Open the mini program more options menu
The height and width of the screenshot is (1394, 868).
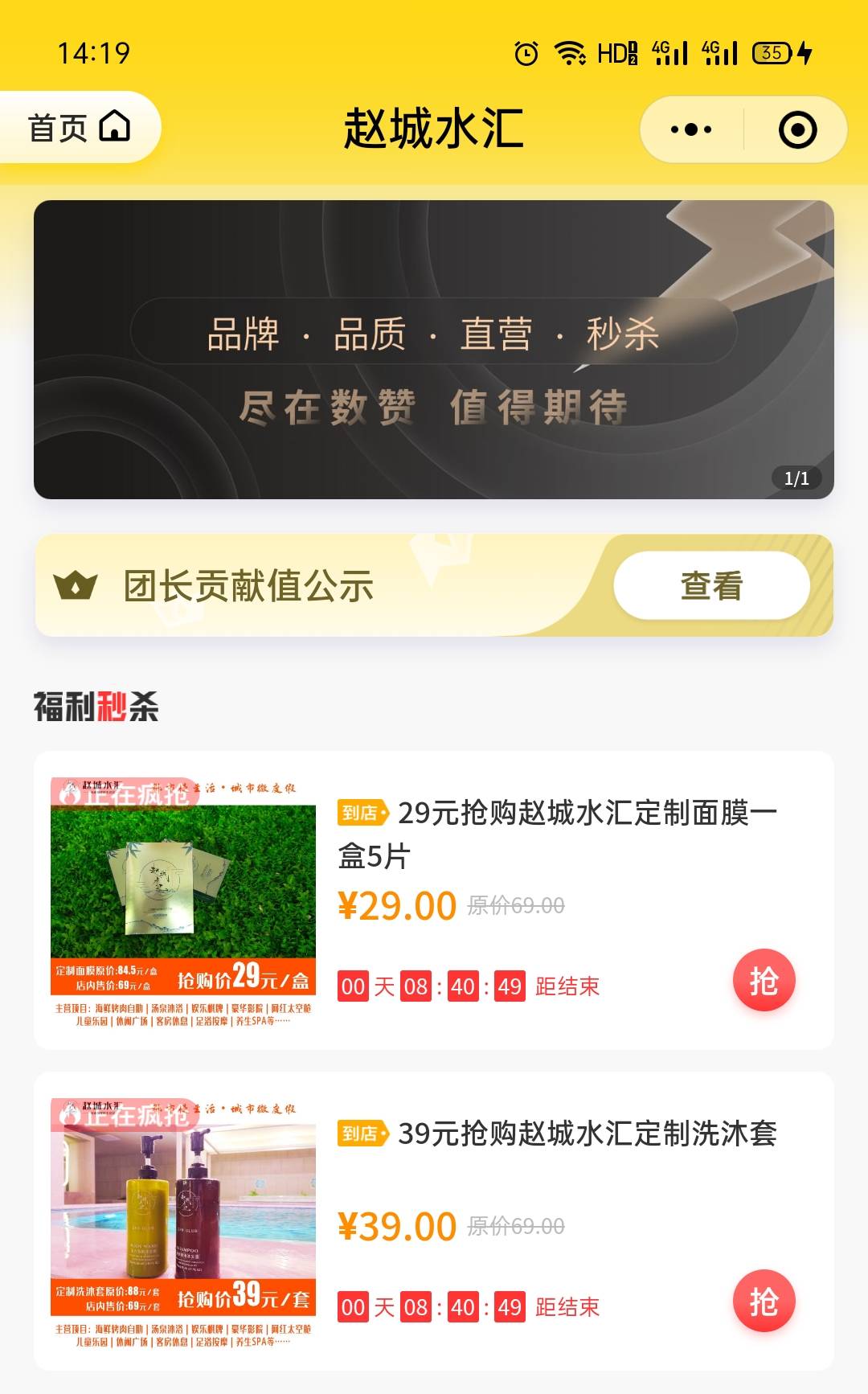tap(690, 129)
